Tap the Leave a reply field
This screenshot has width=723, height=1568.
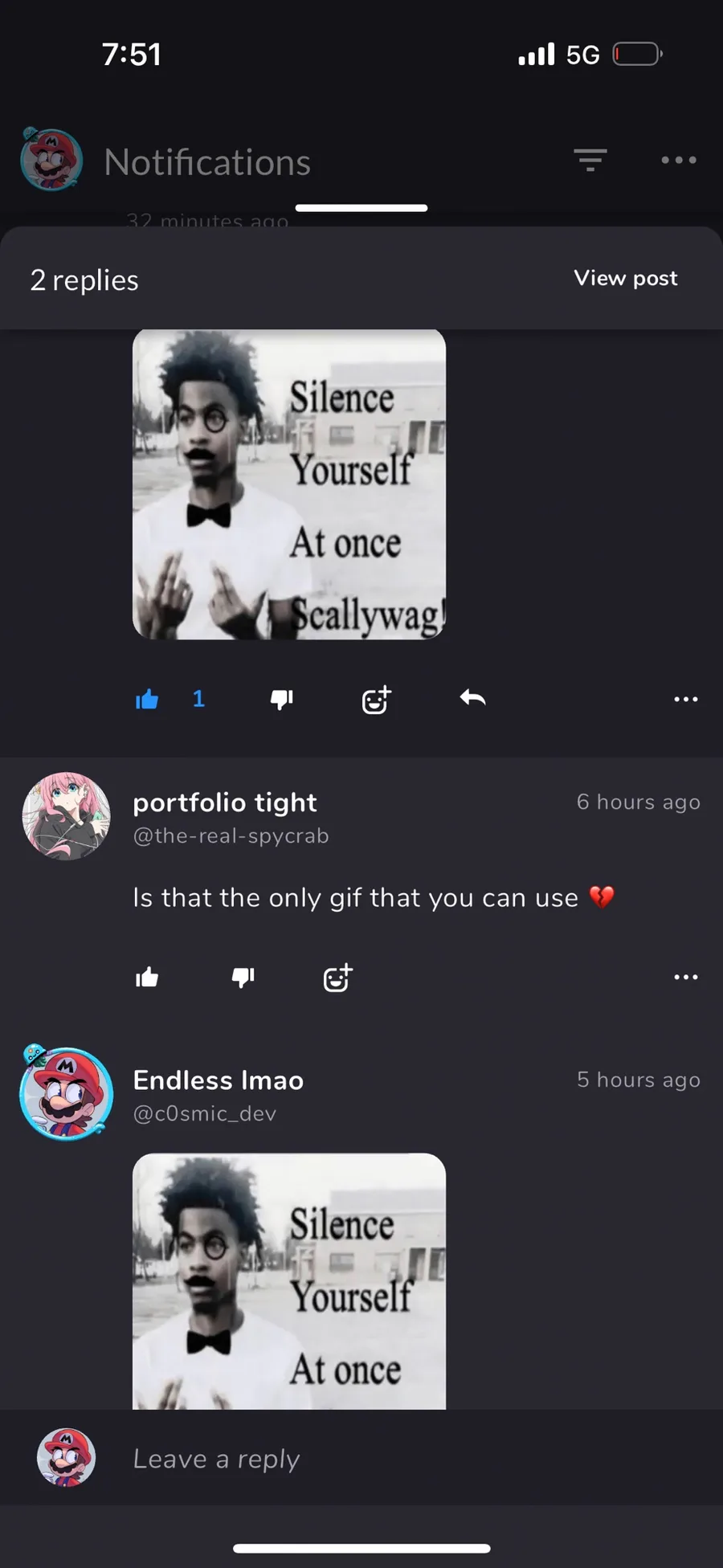361,1458
